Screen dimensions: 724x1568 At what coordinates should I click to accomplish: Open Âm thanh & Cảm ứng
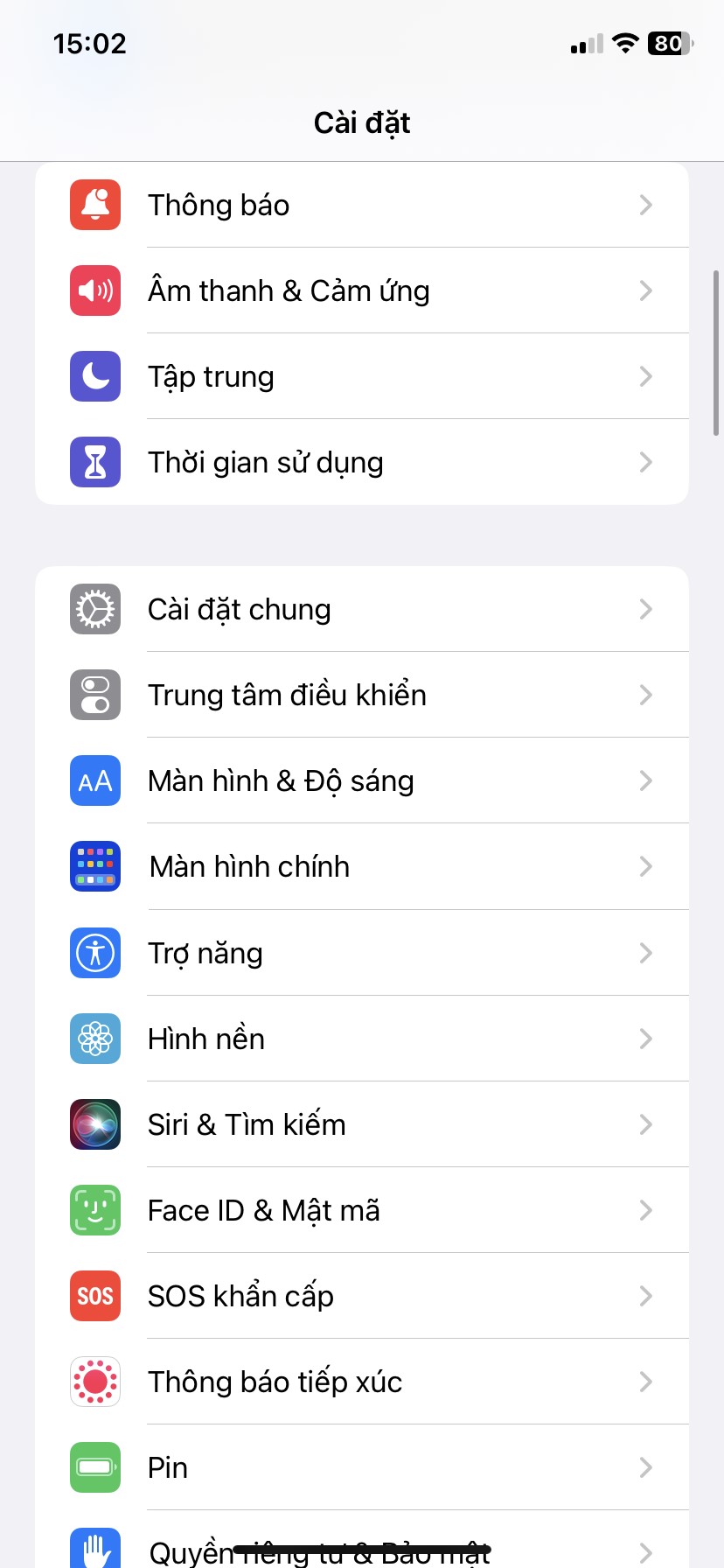[362, 290]
